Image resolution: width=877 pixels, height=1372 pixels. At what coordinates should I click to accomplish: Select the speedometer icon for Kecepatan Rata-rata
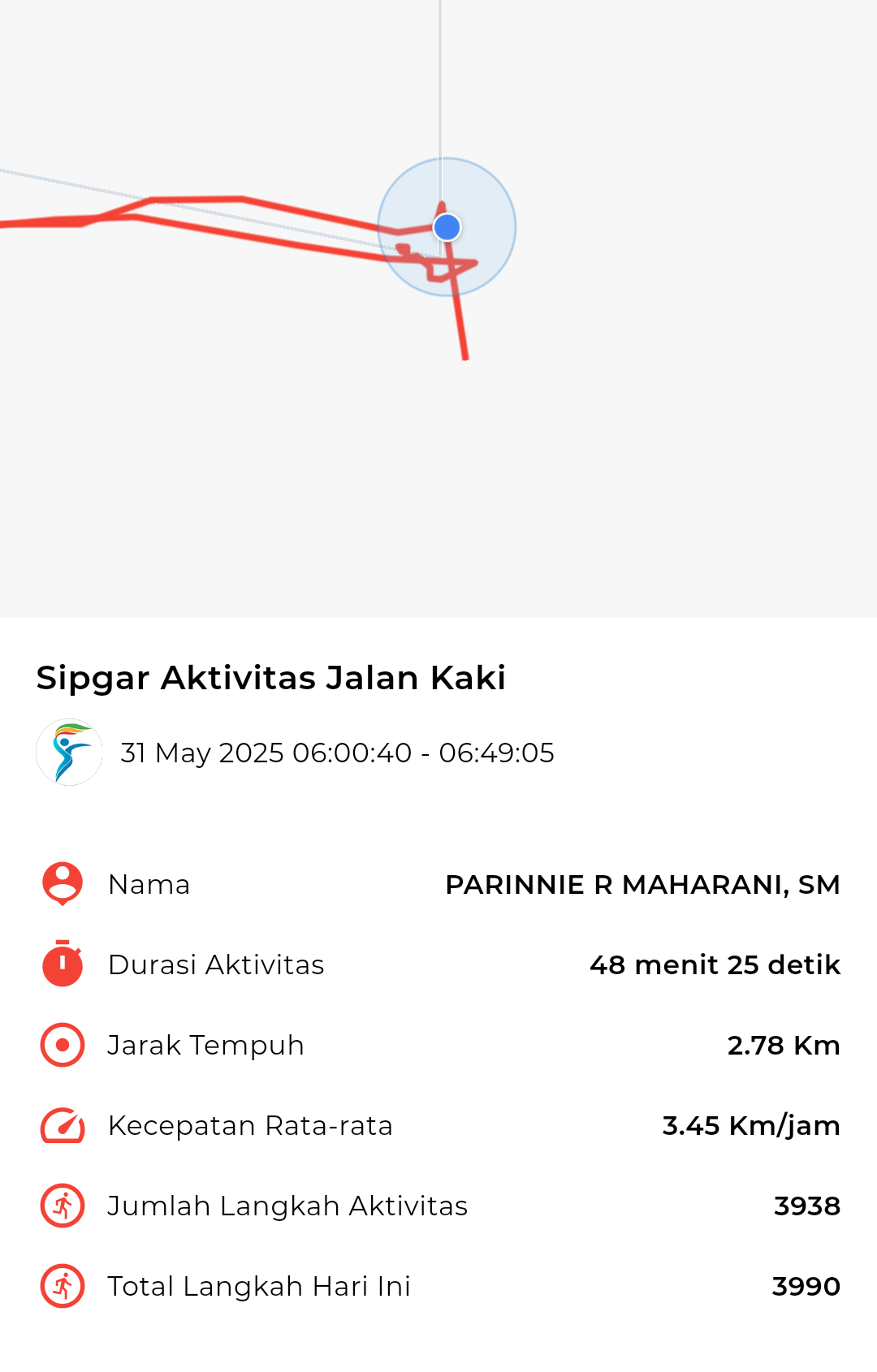click(61, 1125)
